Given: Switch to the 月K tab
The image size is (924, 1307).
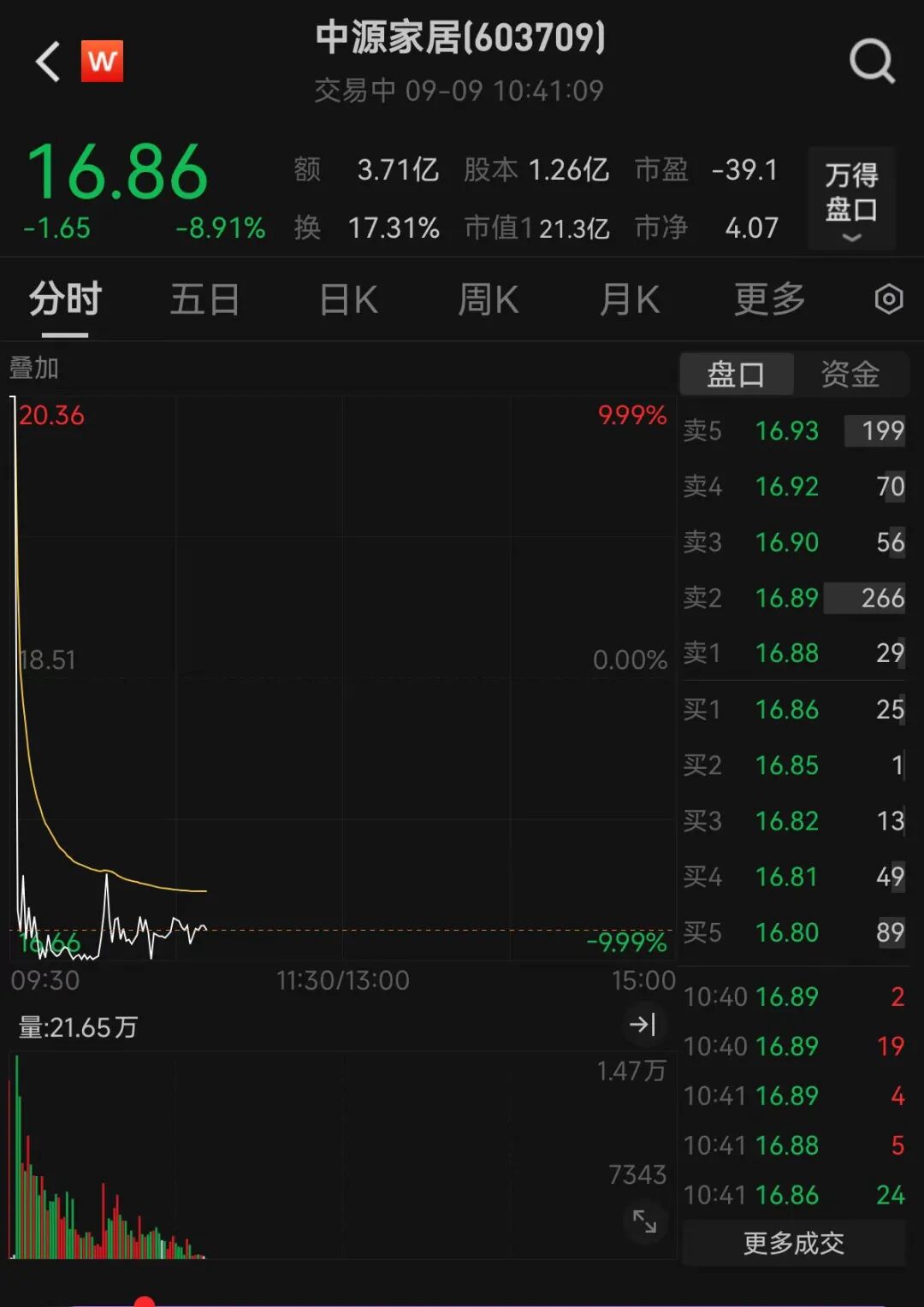Looking at the screenshot, I should coord(629,300).
